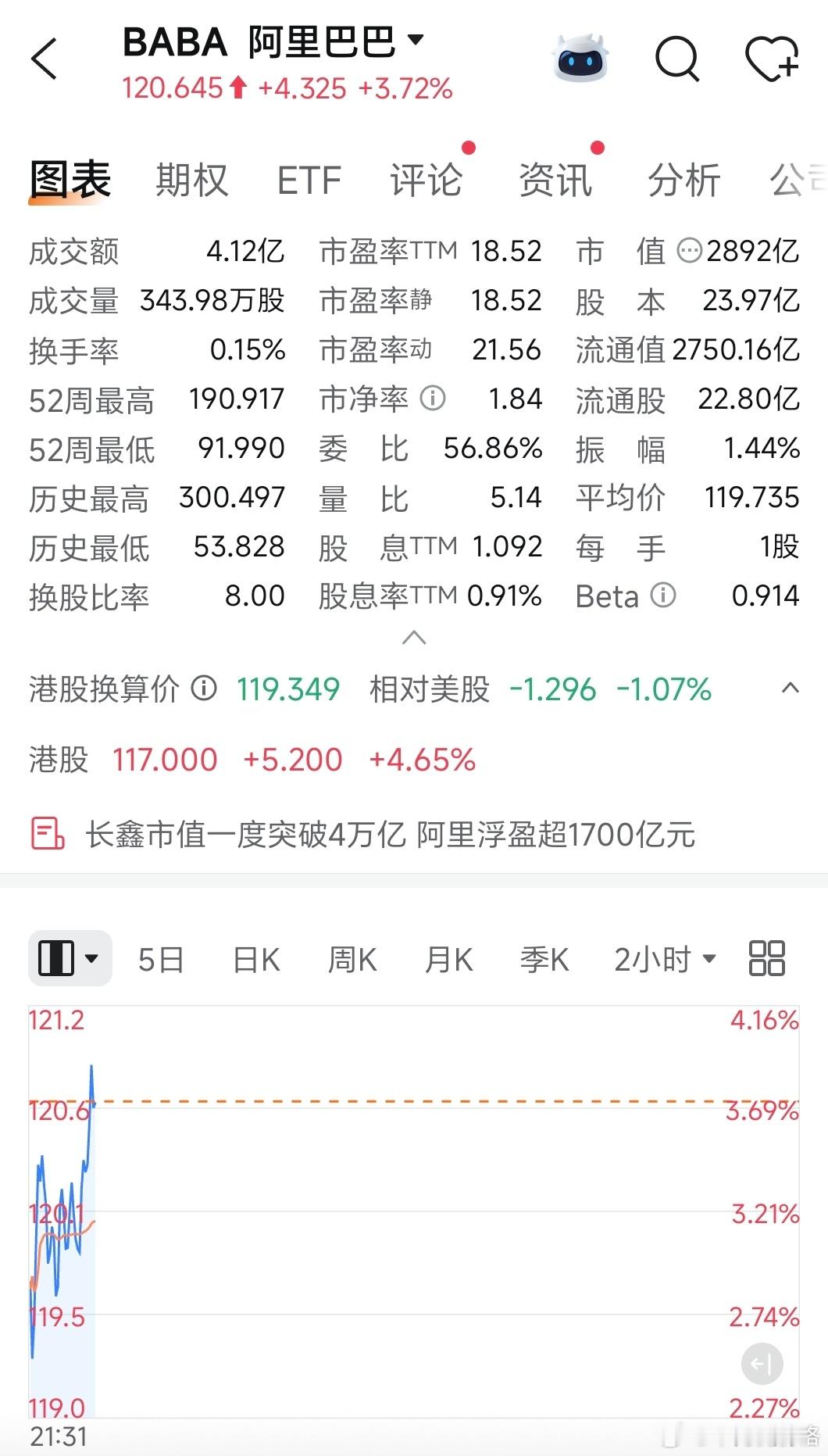
Task: Go back using the top-left arrow
Action: [x=45, y=59]
